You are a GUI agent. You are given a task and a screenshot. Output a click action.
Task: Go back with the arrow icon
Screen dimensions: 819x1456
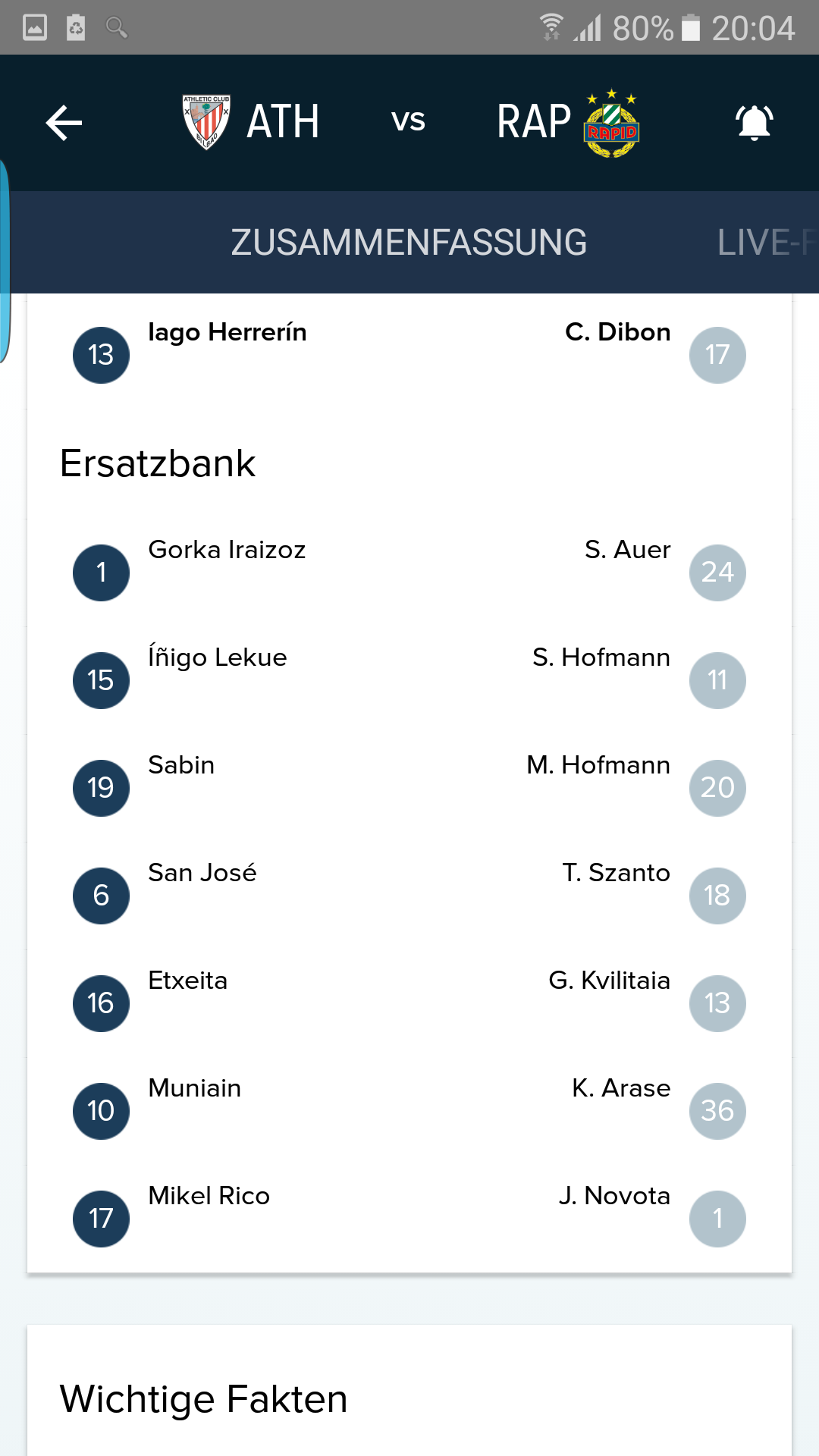point(64,123)
